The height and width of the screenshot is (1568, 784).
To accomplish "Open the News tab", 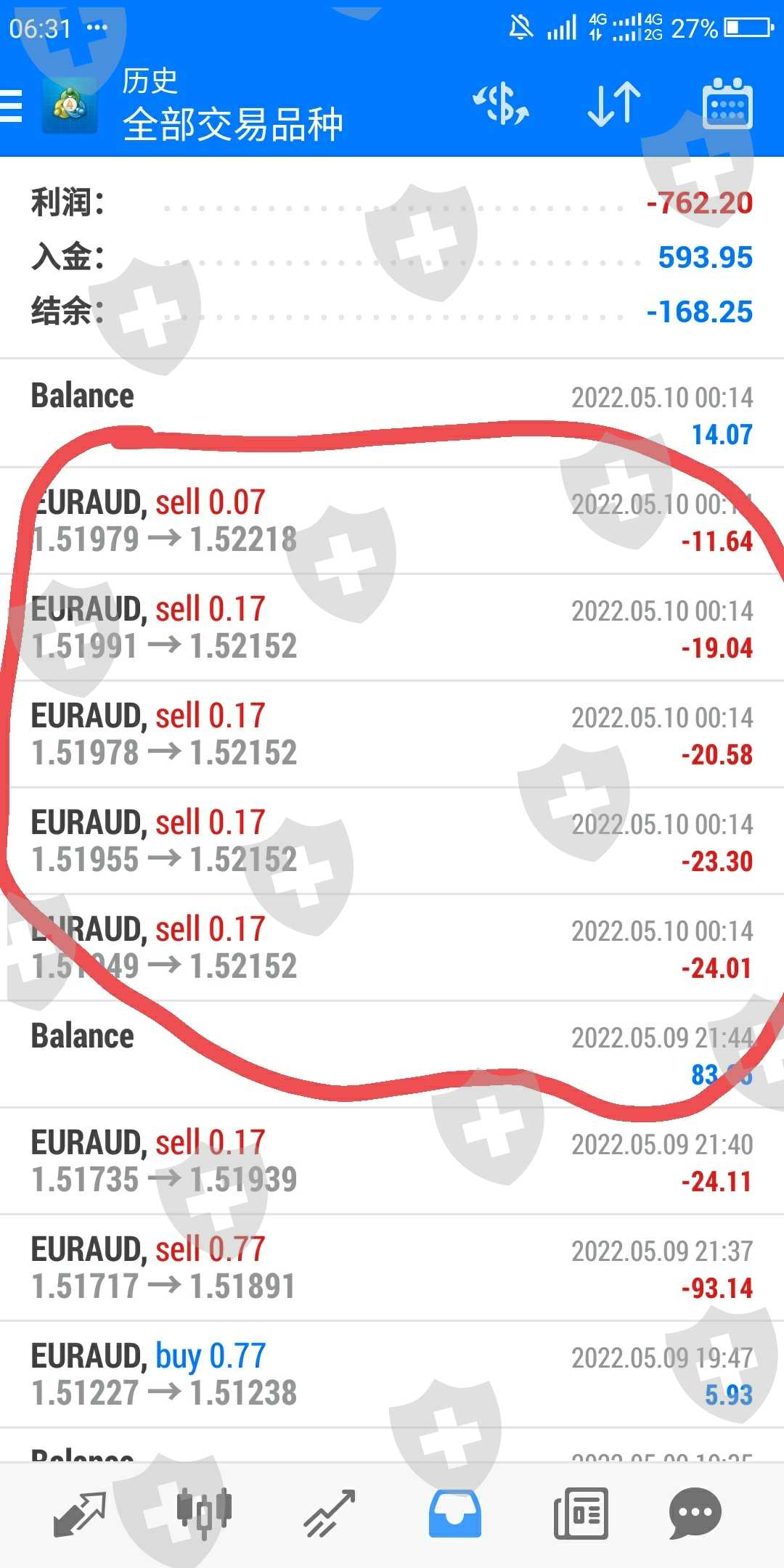I will coord(580,1514).
